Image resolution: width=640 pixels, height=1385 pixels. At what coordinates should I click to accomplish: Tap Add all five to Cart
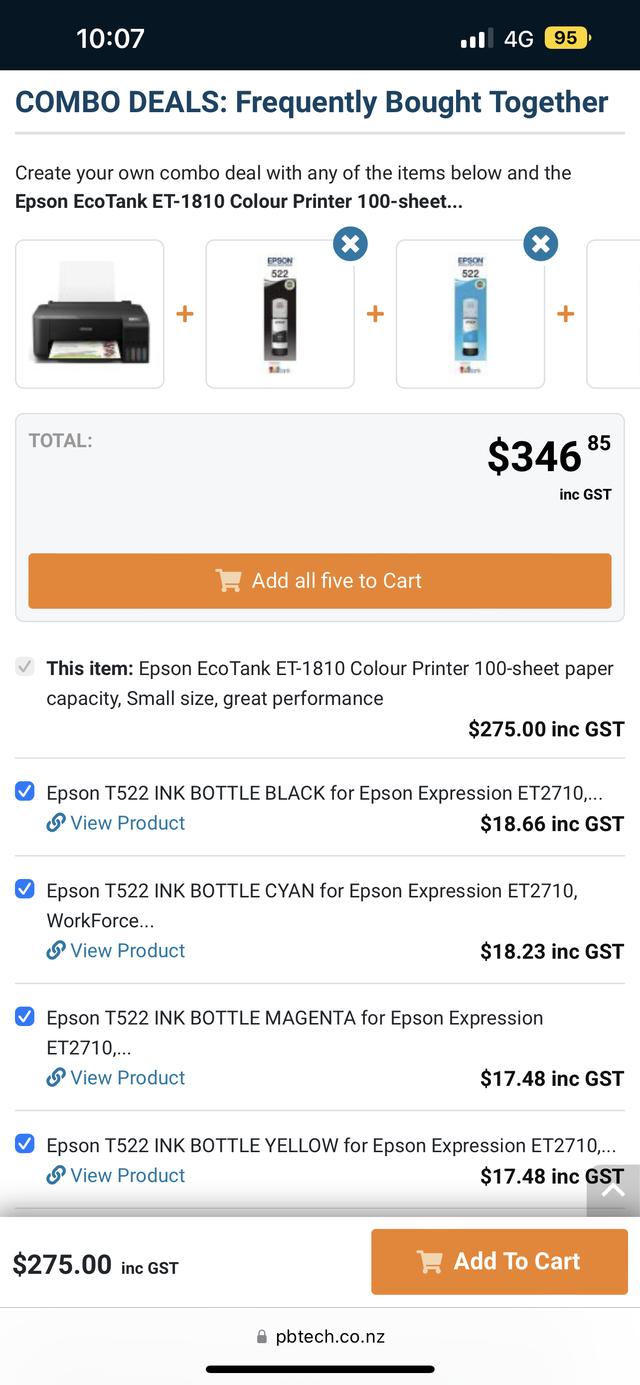(320, 581)
